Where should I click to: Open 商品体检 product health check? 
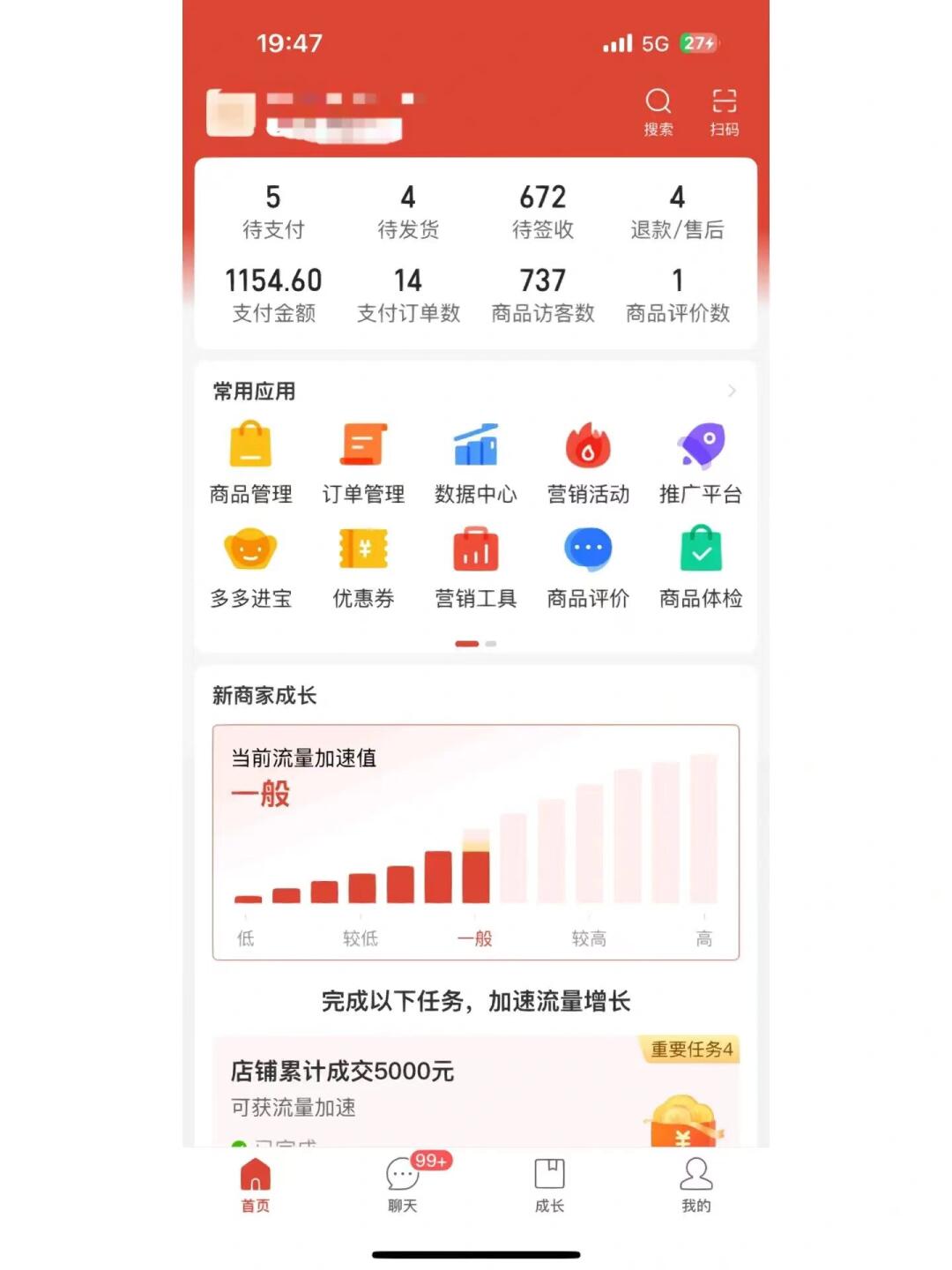[x=701, y=567]
